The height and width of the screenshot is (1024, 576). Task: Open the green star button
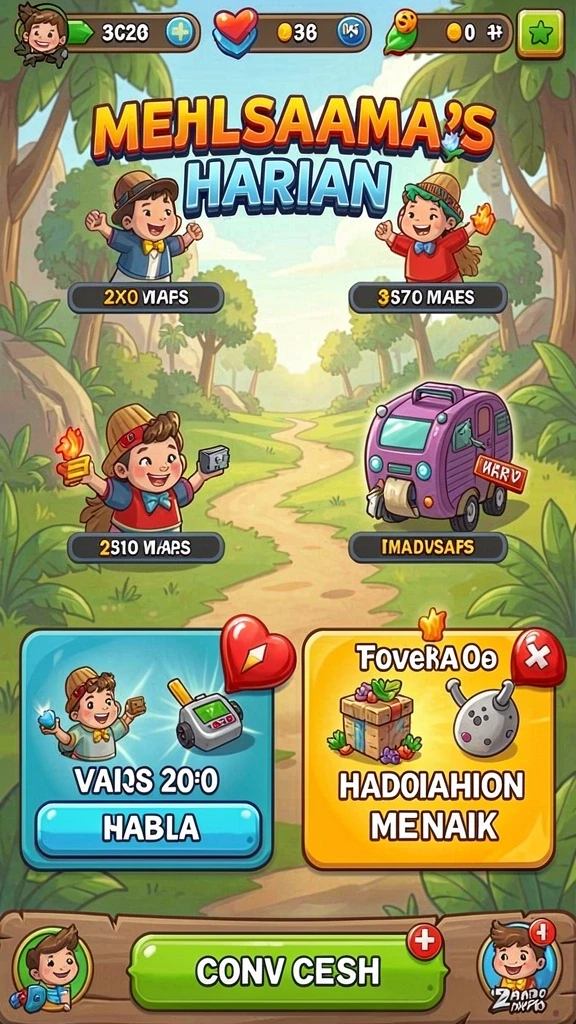(x=540, y=34)
